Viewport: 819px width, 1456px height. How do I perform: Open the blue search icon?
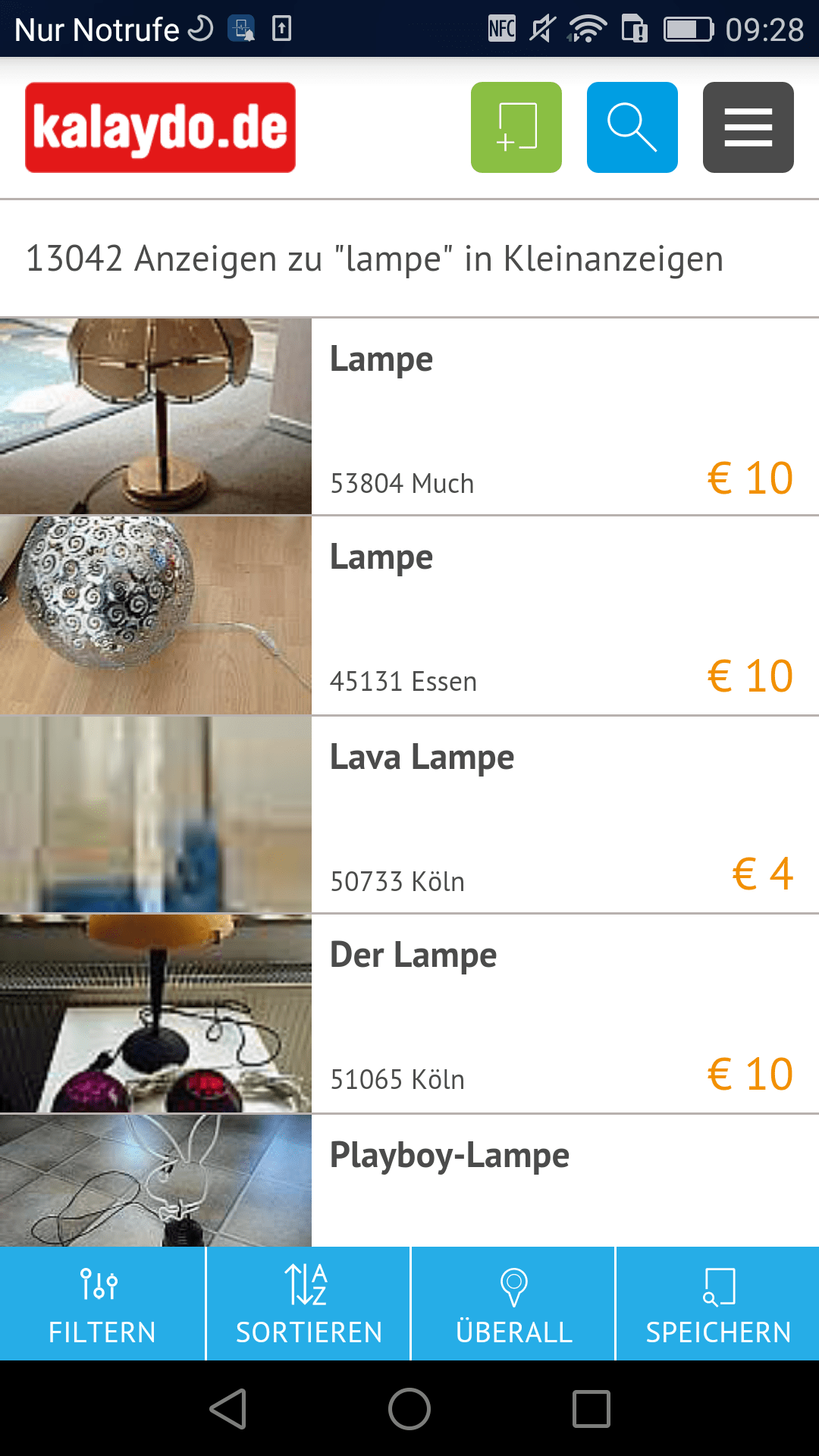pos(632,127)
